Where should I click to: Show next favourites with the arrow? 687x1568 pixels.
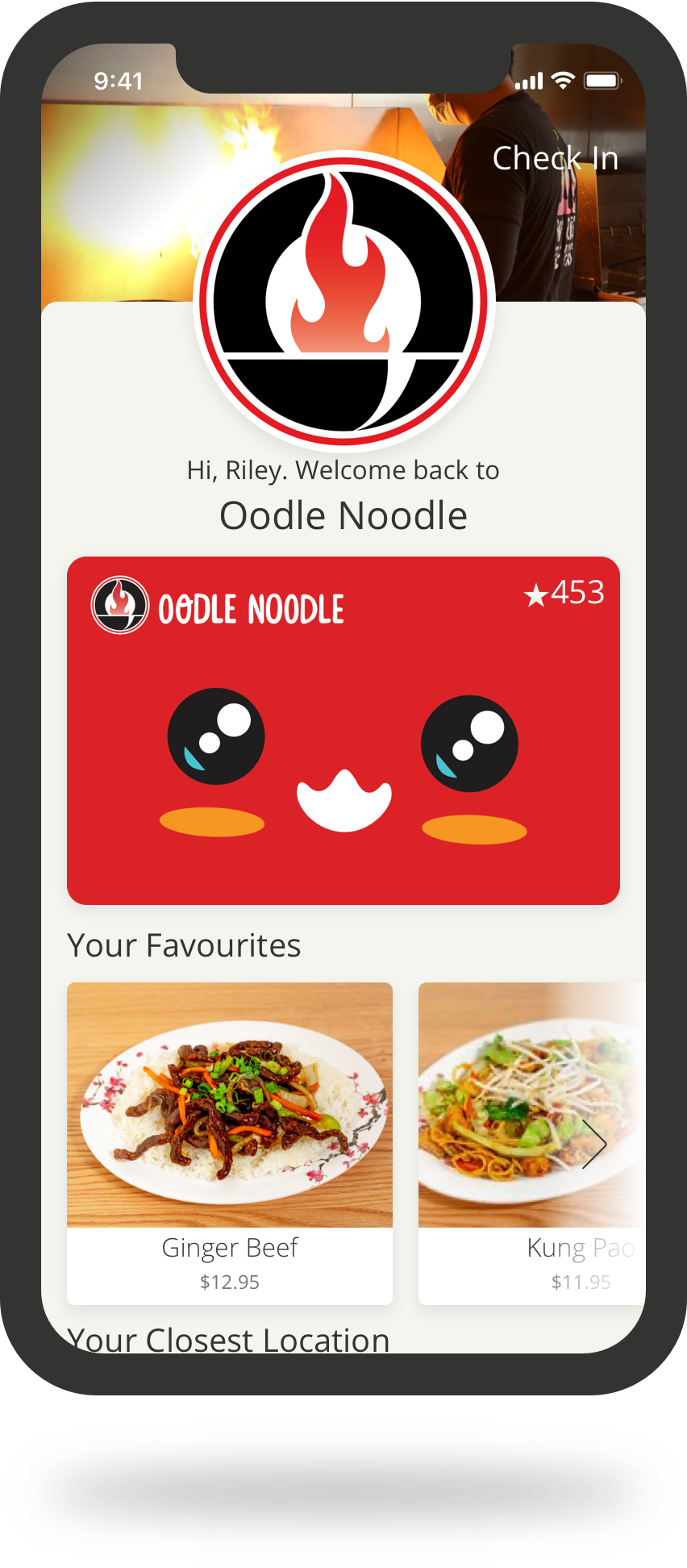pos(594,1144)
